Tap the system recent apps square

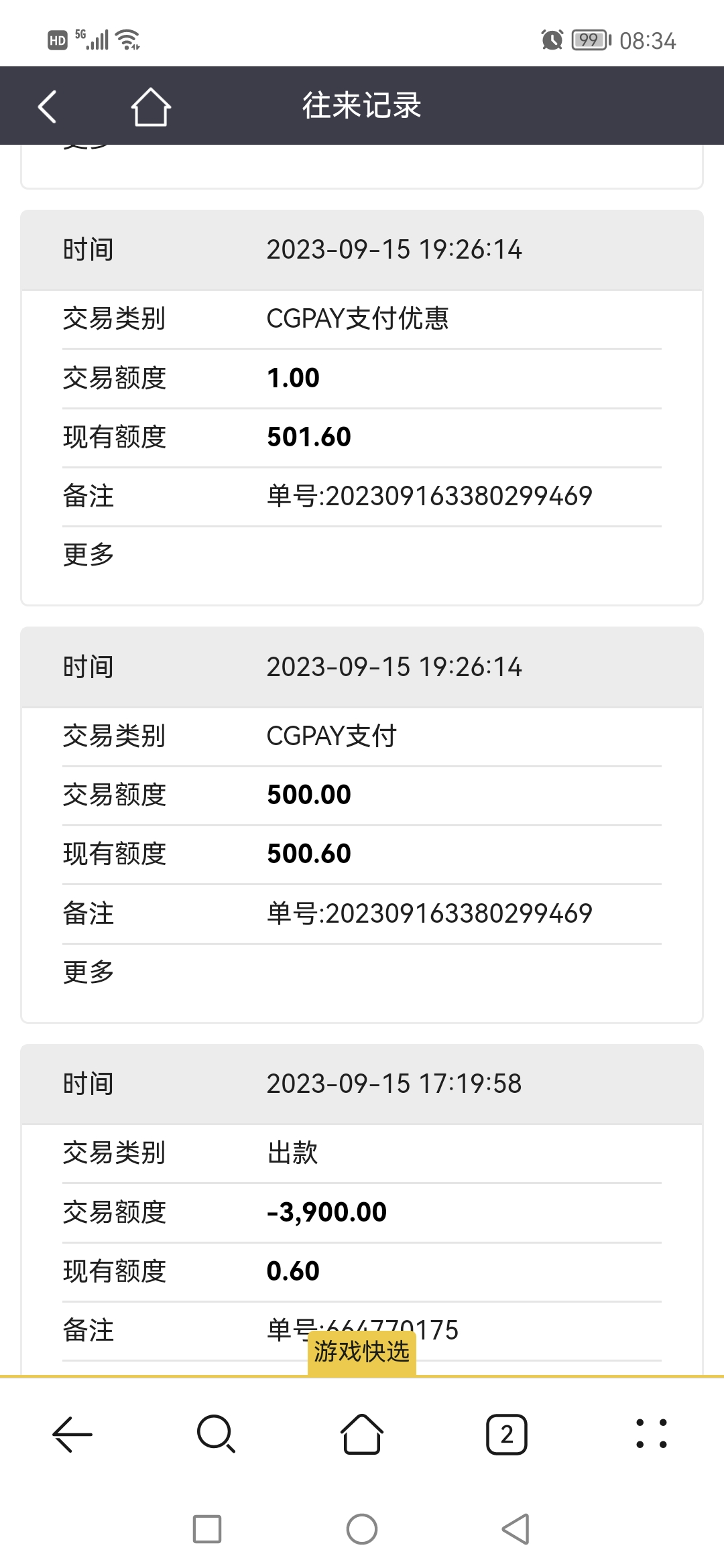[207, 1529]
